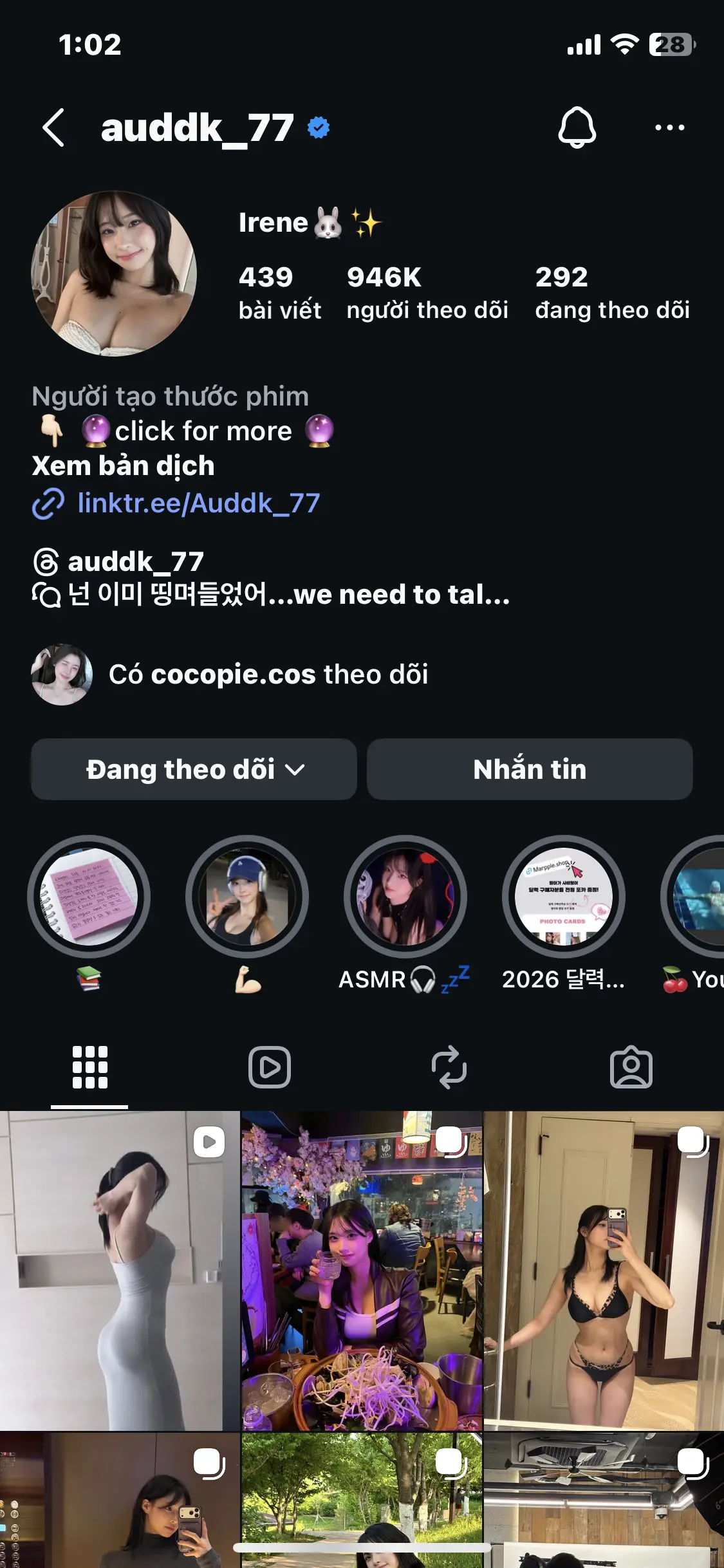Expand the 'Đang theo dõi' dropdown
This screenshot has width=724, height=1568.
(x=194, y=769)
